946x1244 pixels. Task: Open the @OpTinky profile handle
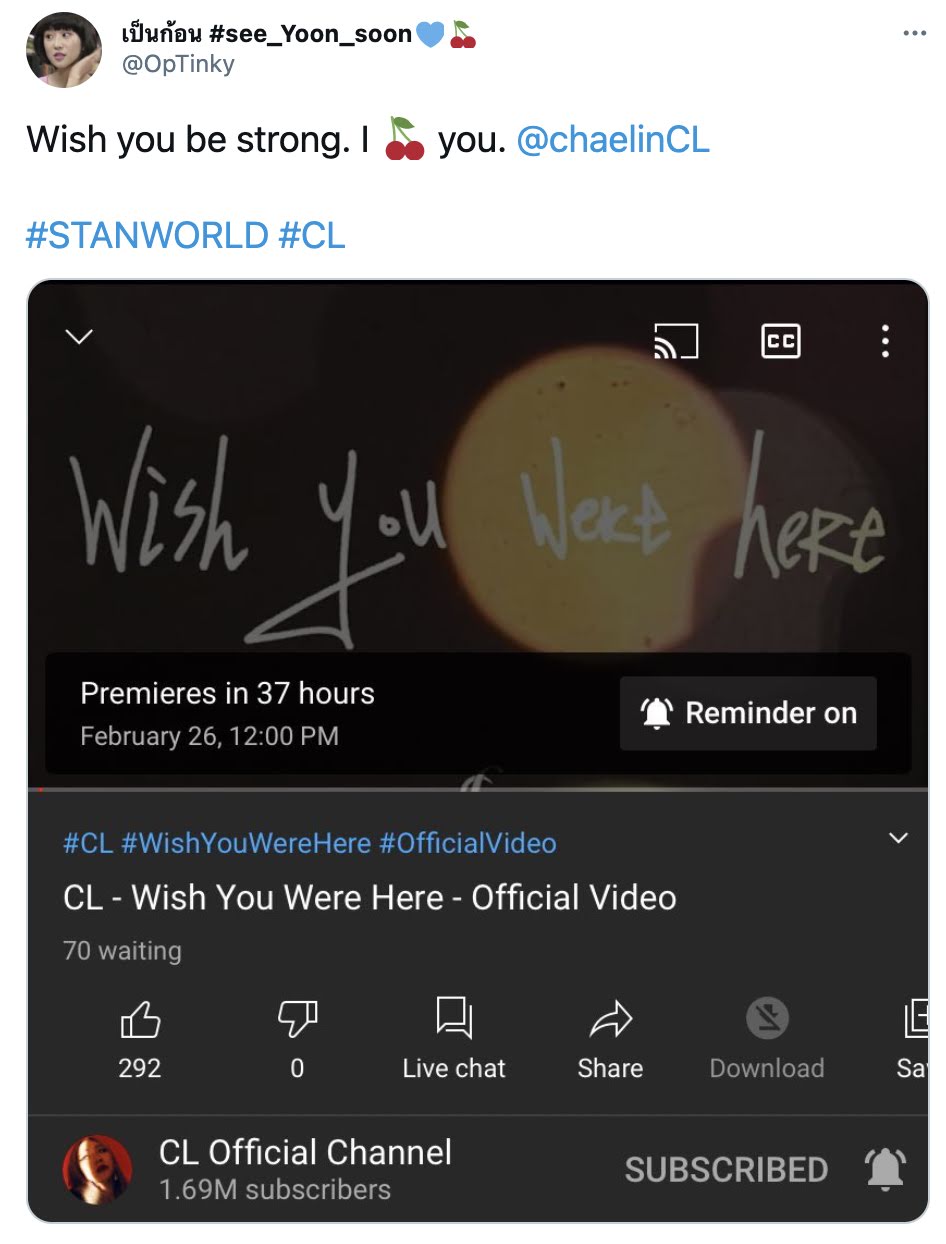[x=178, y=64]
